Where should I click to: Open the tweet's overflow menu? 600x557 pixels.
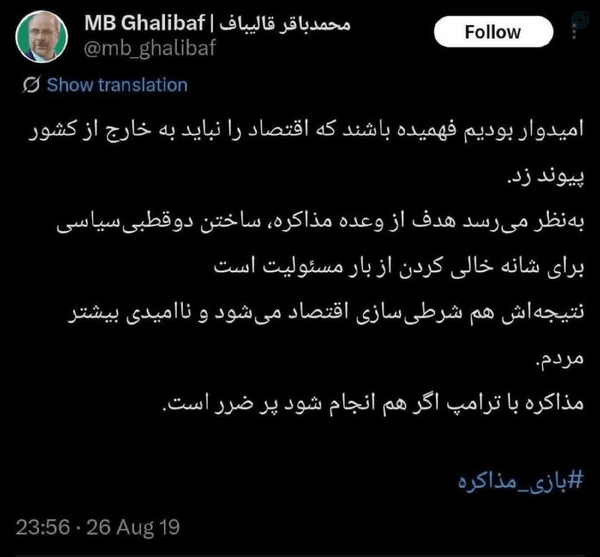click(x=574, y=30)
